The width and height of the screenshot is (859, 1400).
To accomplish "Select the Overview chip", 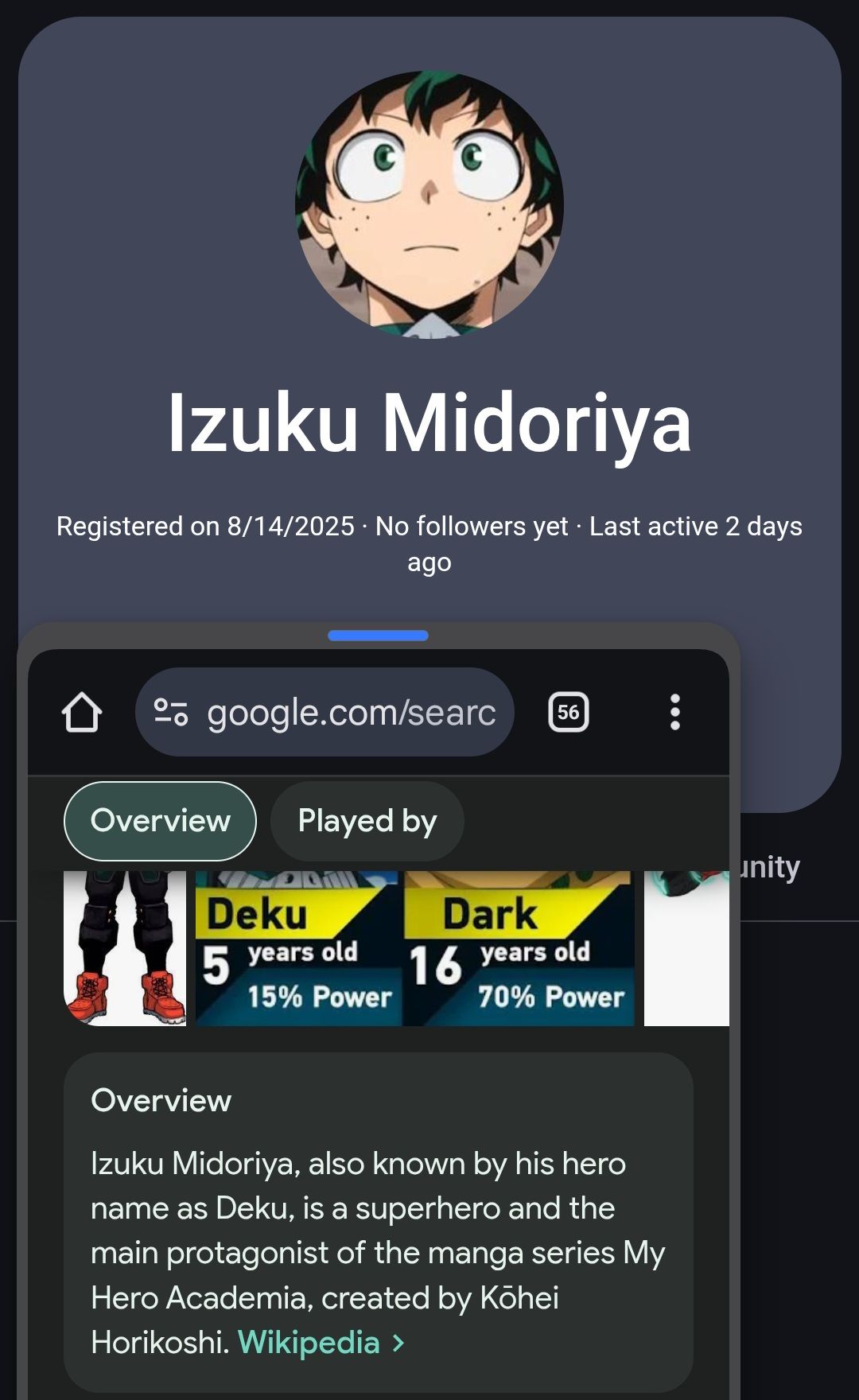I will 160,821.
